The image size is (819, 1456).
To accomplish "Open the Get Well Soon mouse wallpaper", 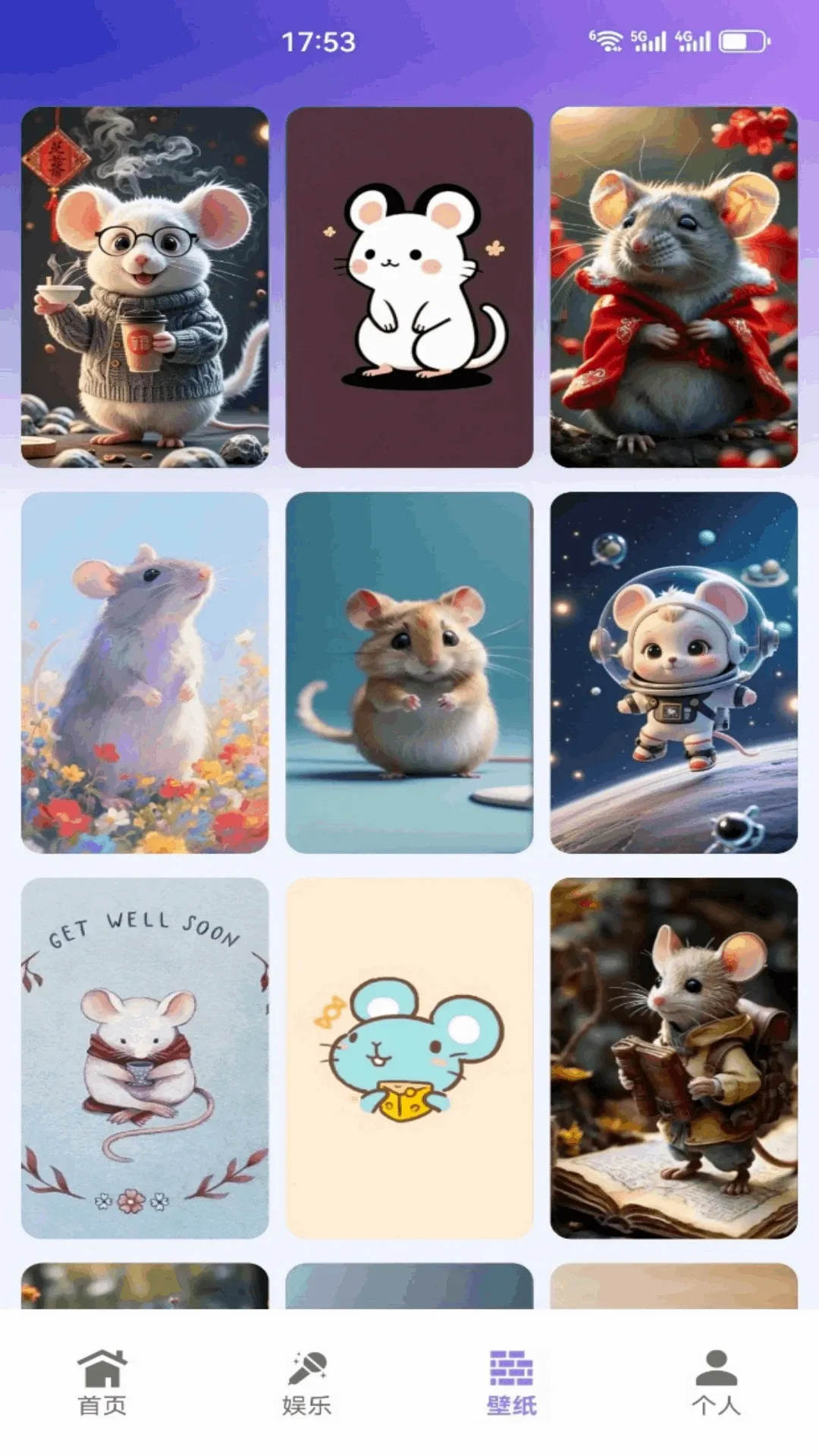I will coord(145,1058).
